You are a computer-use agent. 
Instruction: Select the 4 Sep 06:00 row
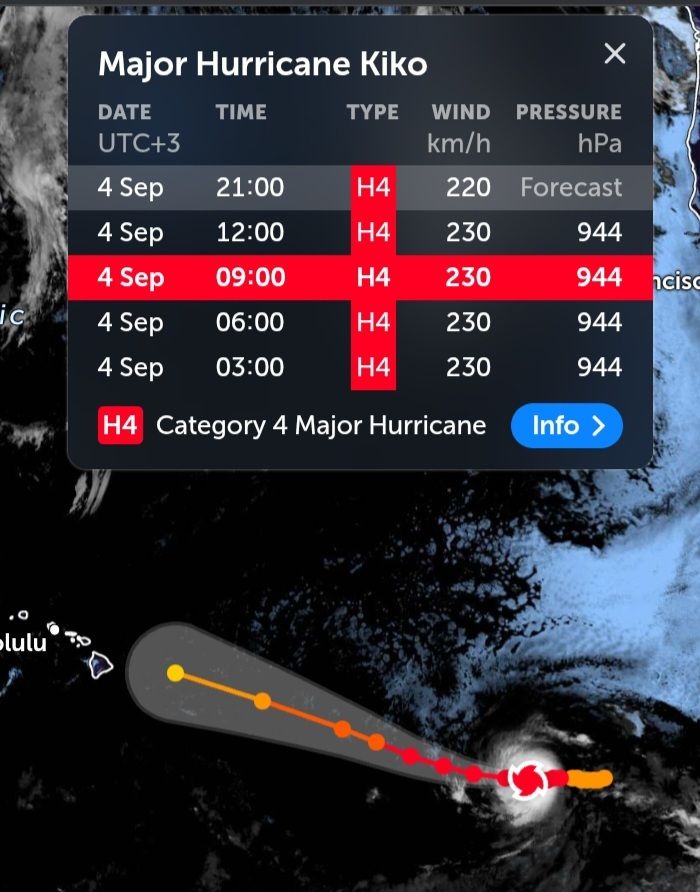[x=360, y=322]
